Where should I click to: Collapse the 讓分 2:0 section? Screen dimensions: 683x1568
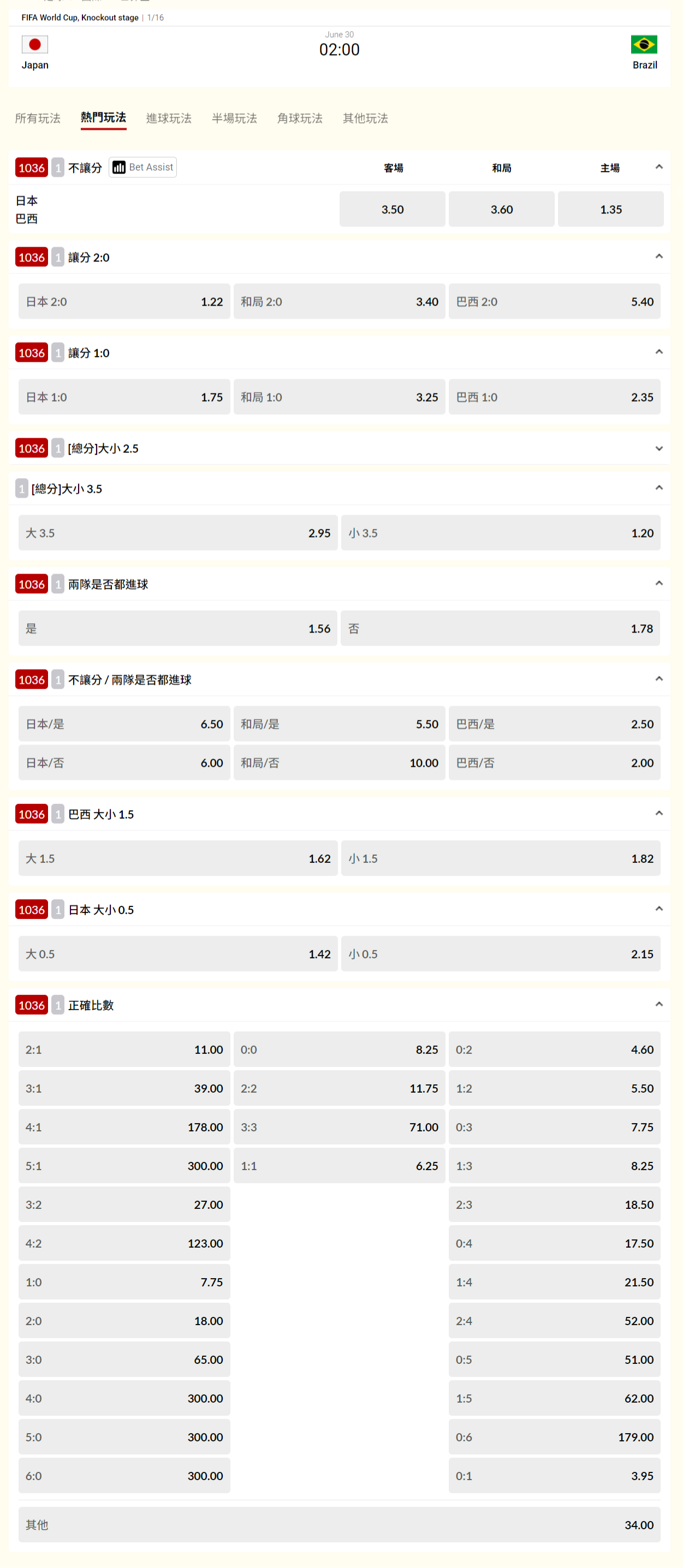click(658, 257)
